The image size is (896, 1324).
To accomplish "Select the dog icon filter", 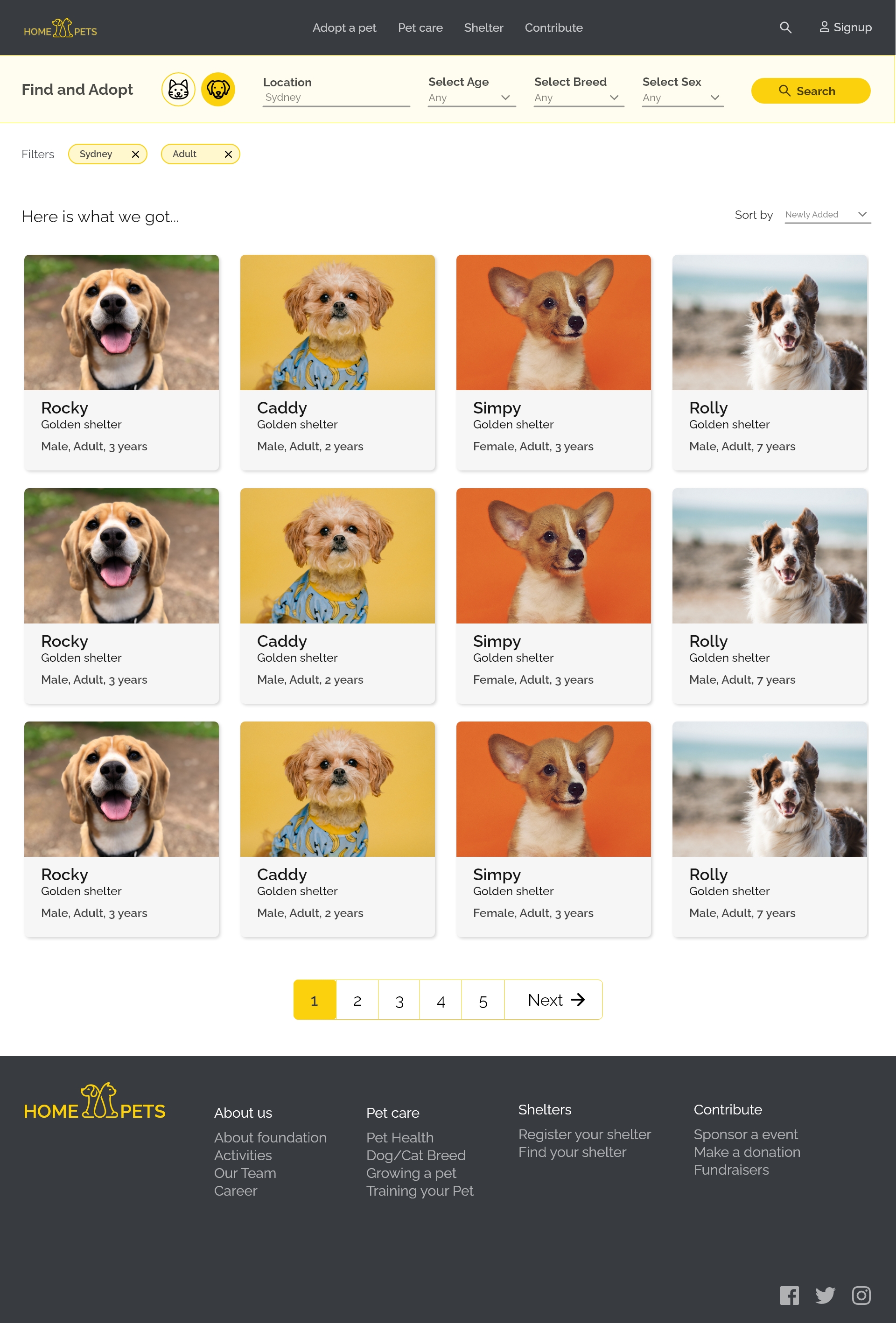I will 218,90.
